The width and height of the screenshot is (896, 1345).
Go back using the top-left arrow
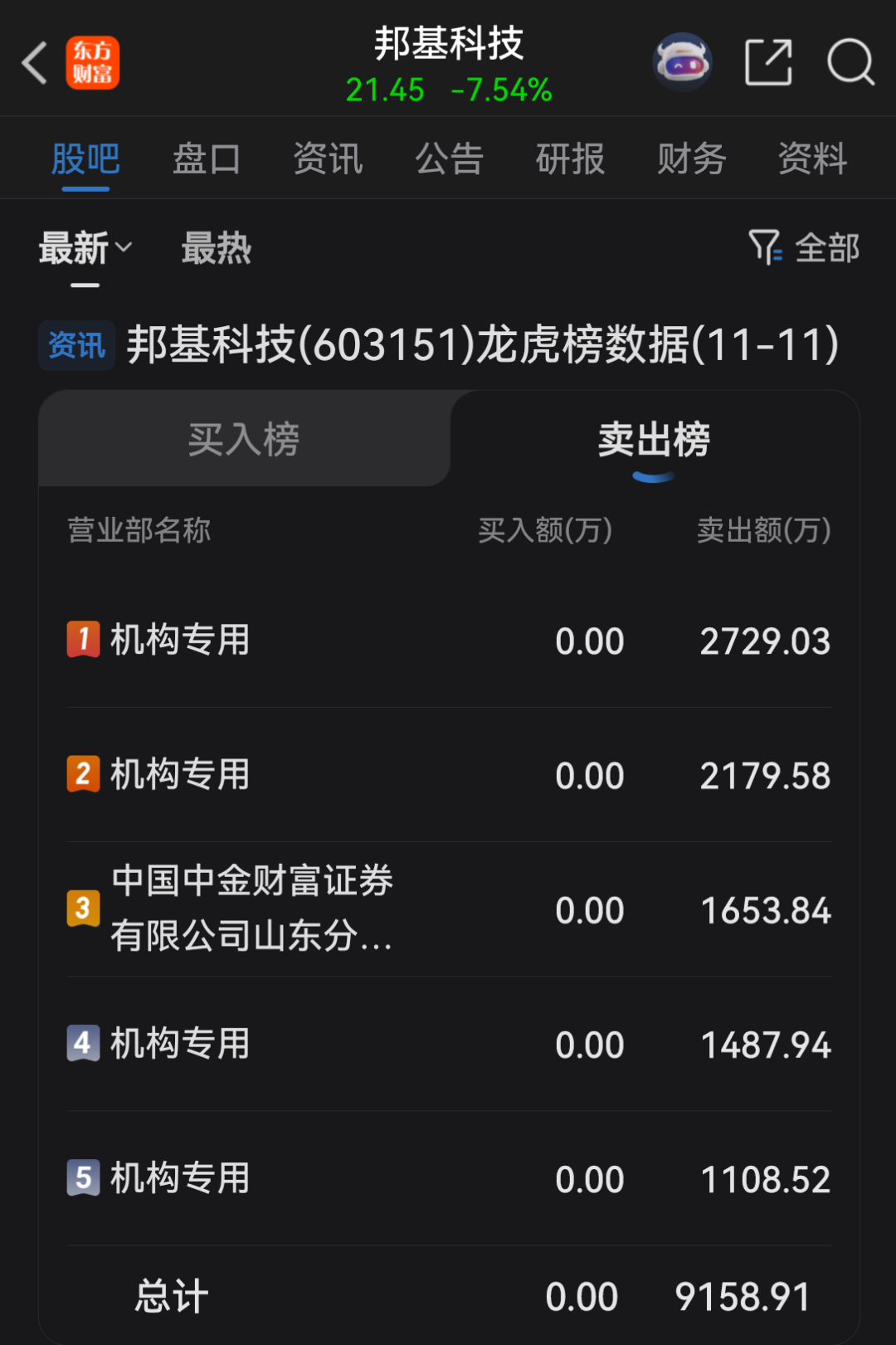[35, 63]
